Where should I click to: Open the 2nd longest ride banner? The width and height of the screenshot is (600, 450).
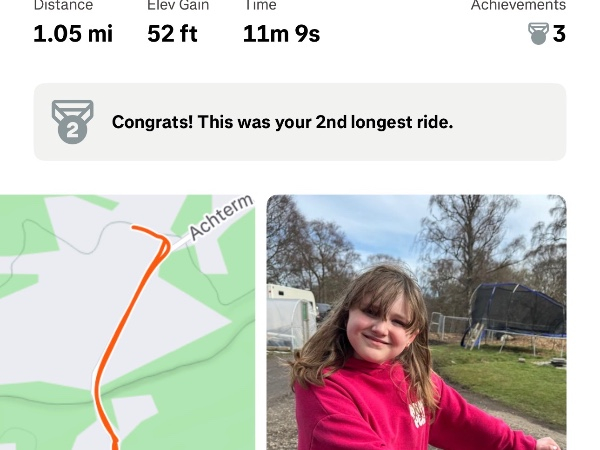(x=300, y=122)
